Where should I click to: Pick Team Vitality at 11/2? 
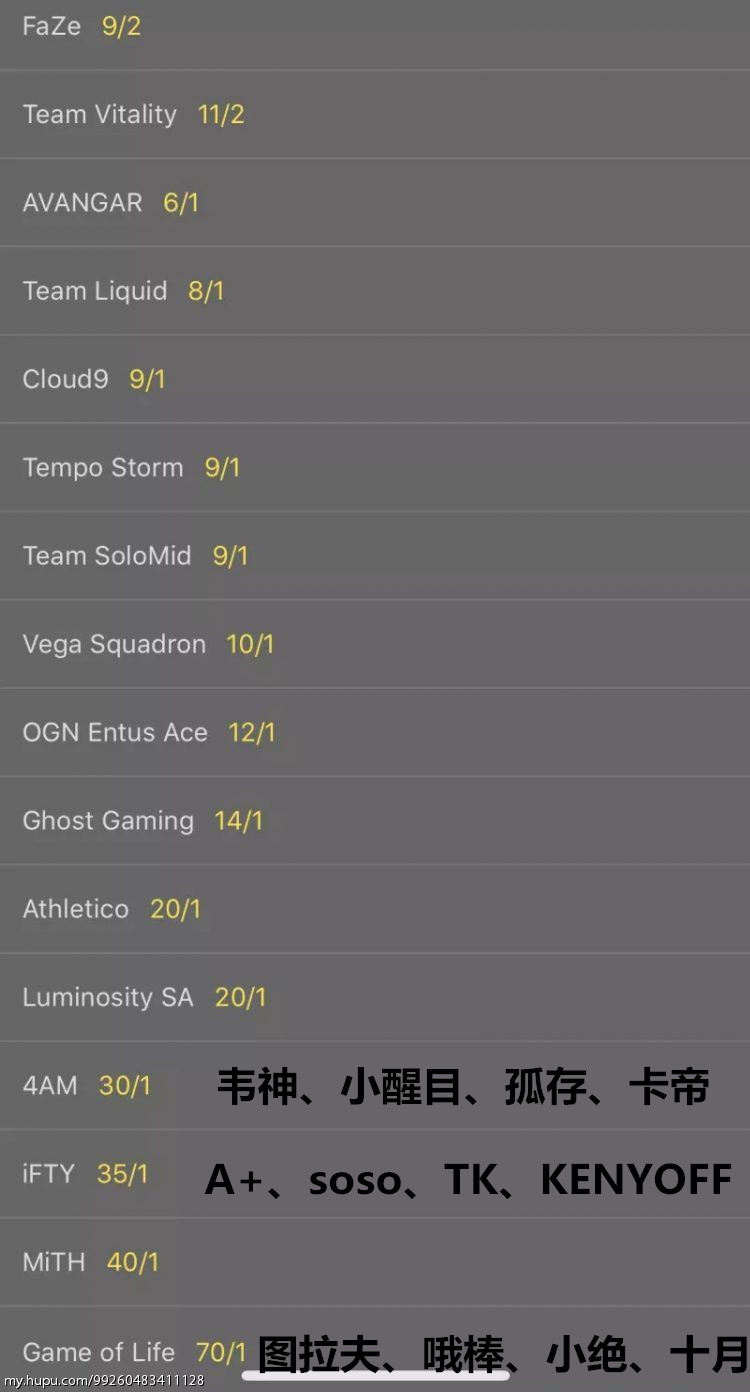(x=133, y=114)
